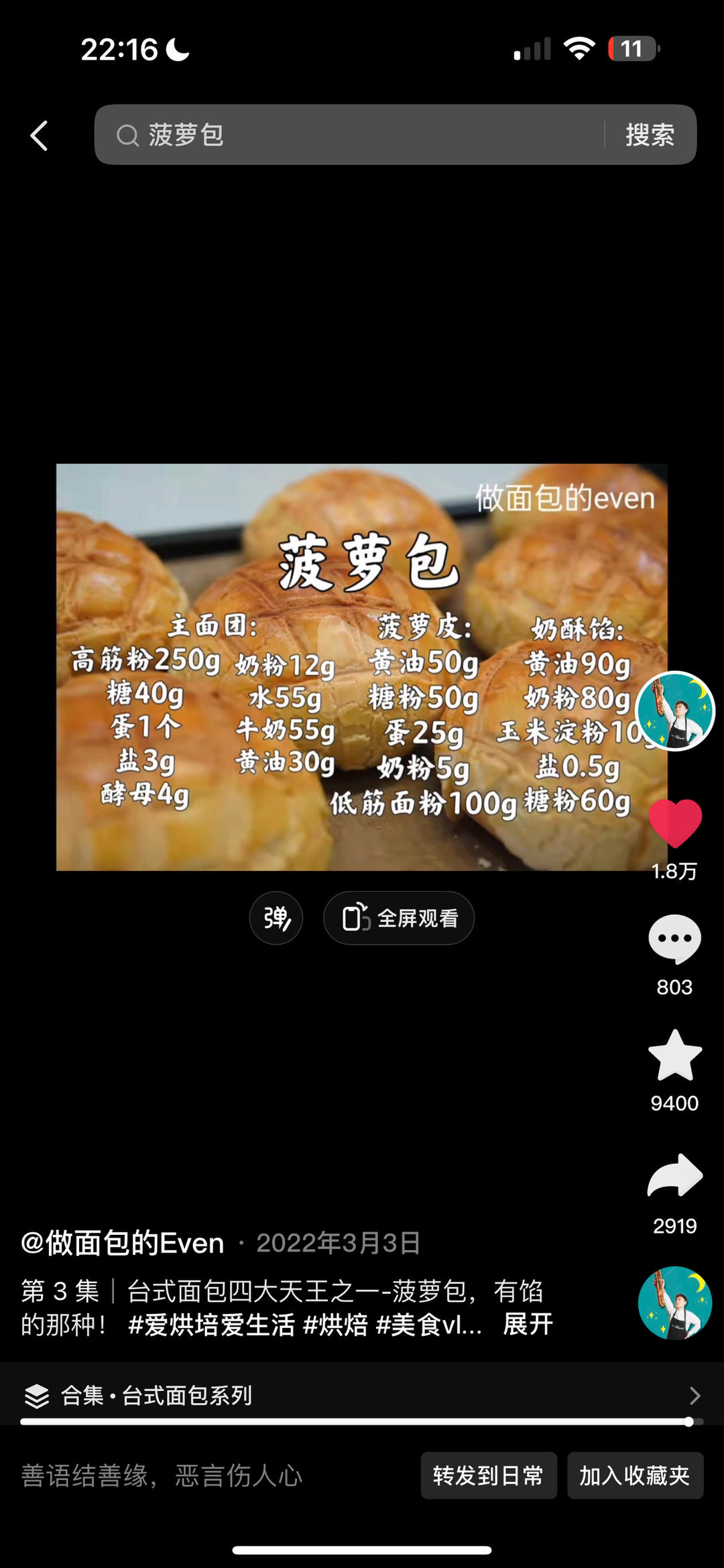Image resolution: width=724 pixels, height=1568 pixels.
Task: Open the round music disc avatar
Action: click(674, 1303)
